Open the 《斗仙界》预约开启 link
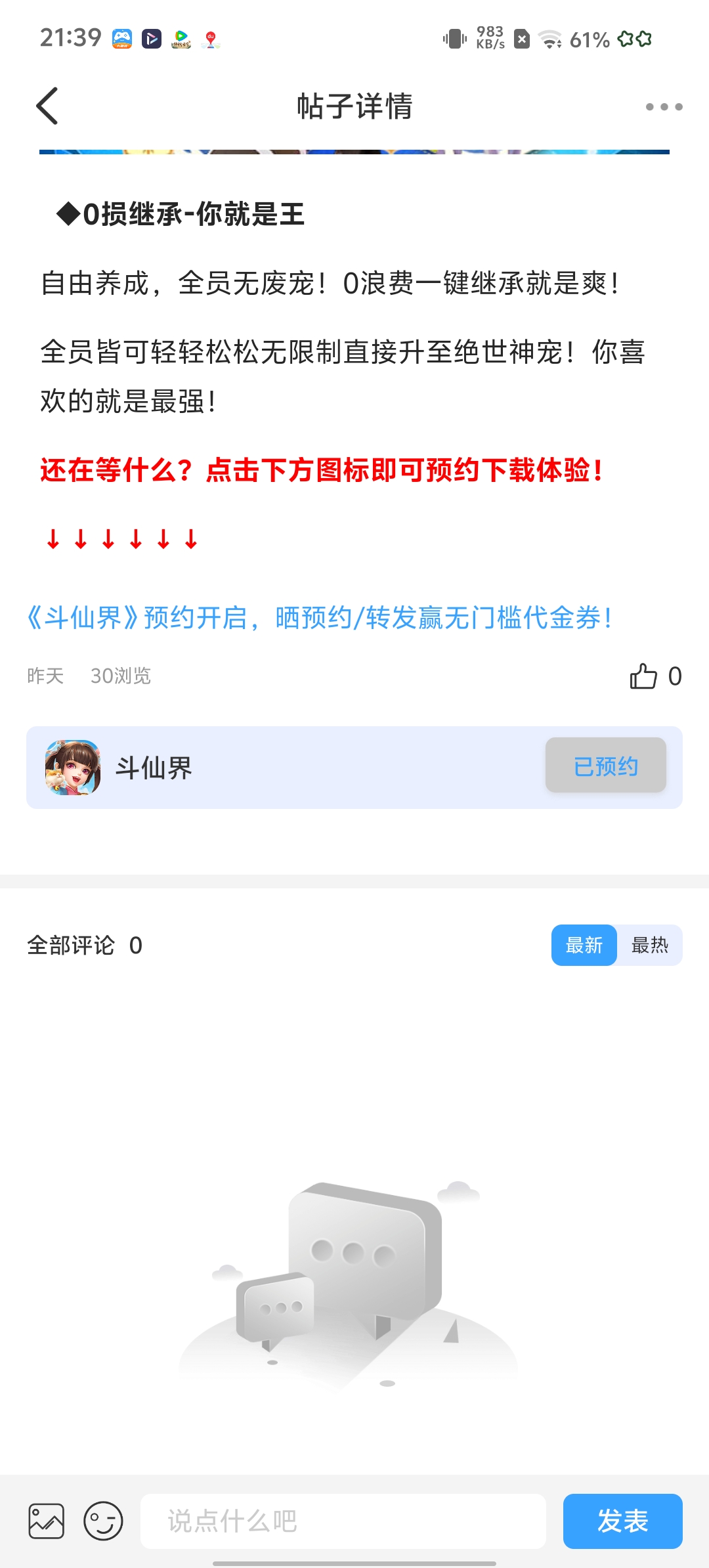This screenshot has height=1568, width=709. [319, 618]
